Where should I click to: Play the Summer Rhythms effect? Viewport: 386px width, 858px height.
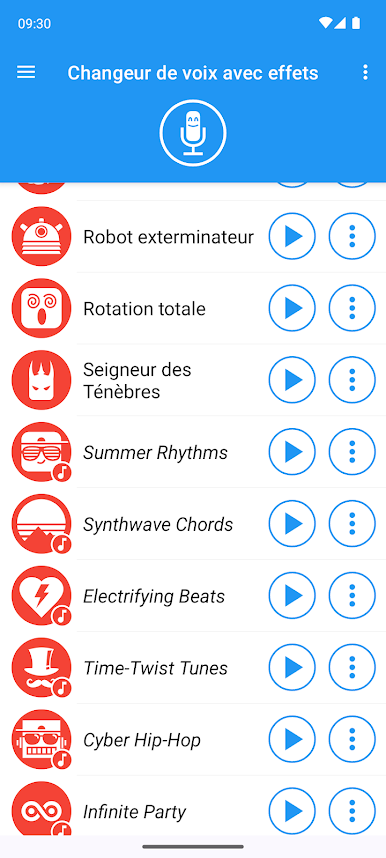tap(292, 452)
